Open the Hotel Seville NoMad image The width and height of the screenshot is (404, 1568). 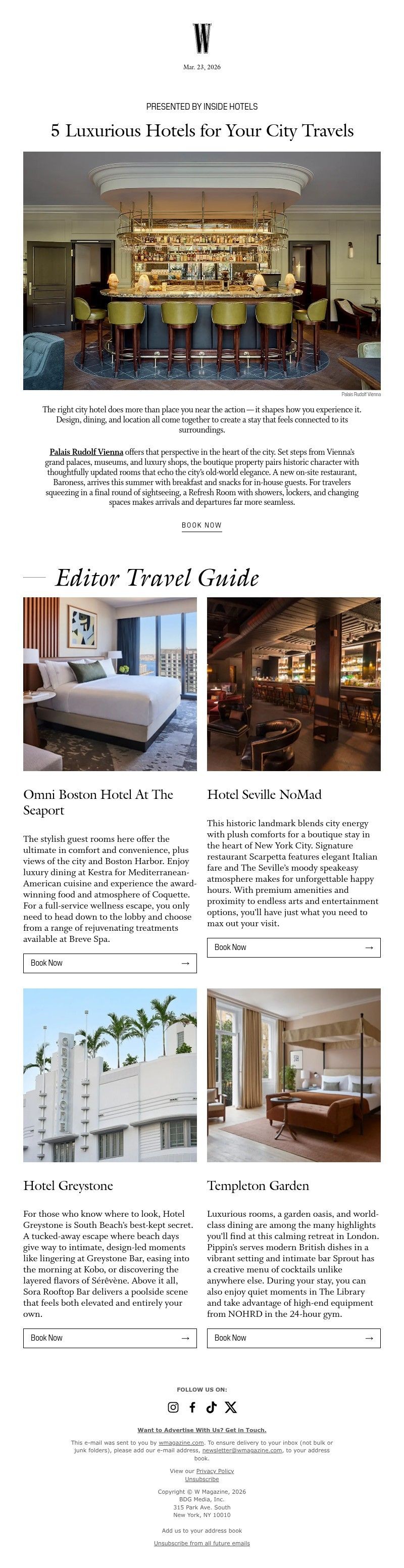click(x=293, y=684)
